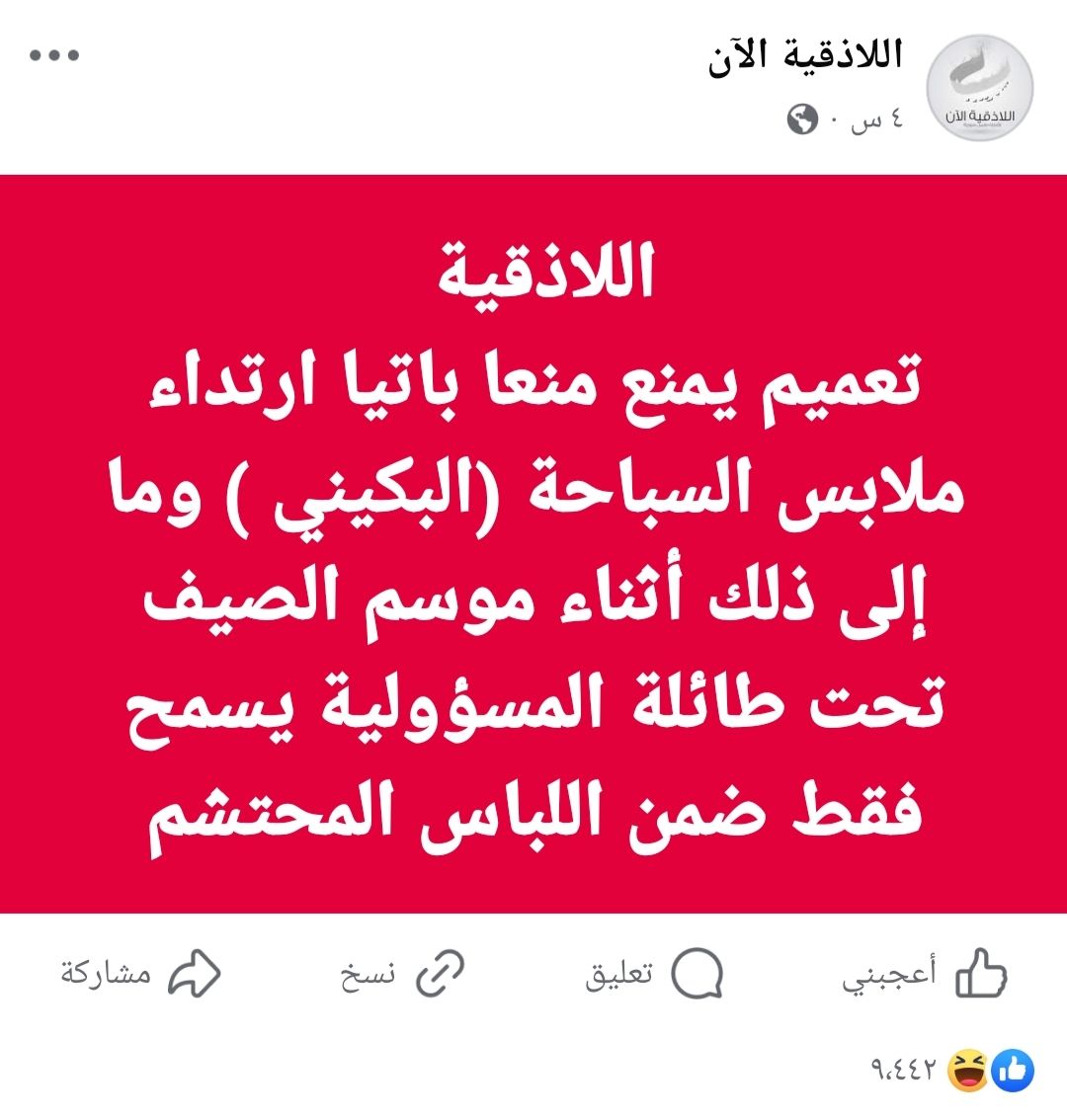Viewport: 1067px width, 1120px height.
Task: Open the three-dot post options menu
Action: [x=54, y=55]
